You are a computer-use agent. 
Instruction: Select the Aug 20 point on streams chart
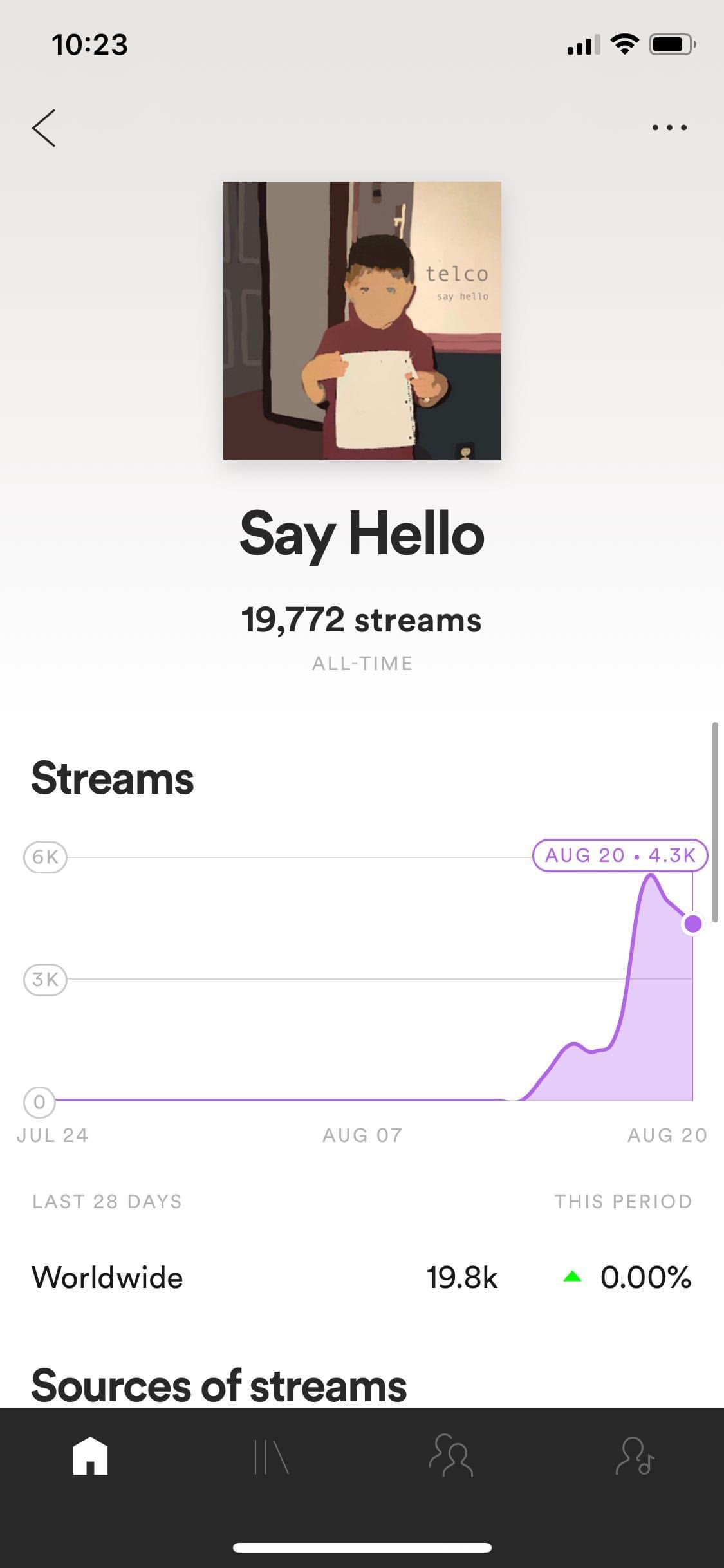693,924
